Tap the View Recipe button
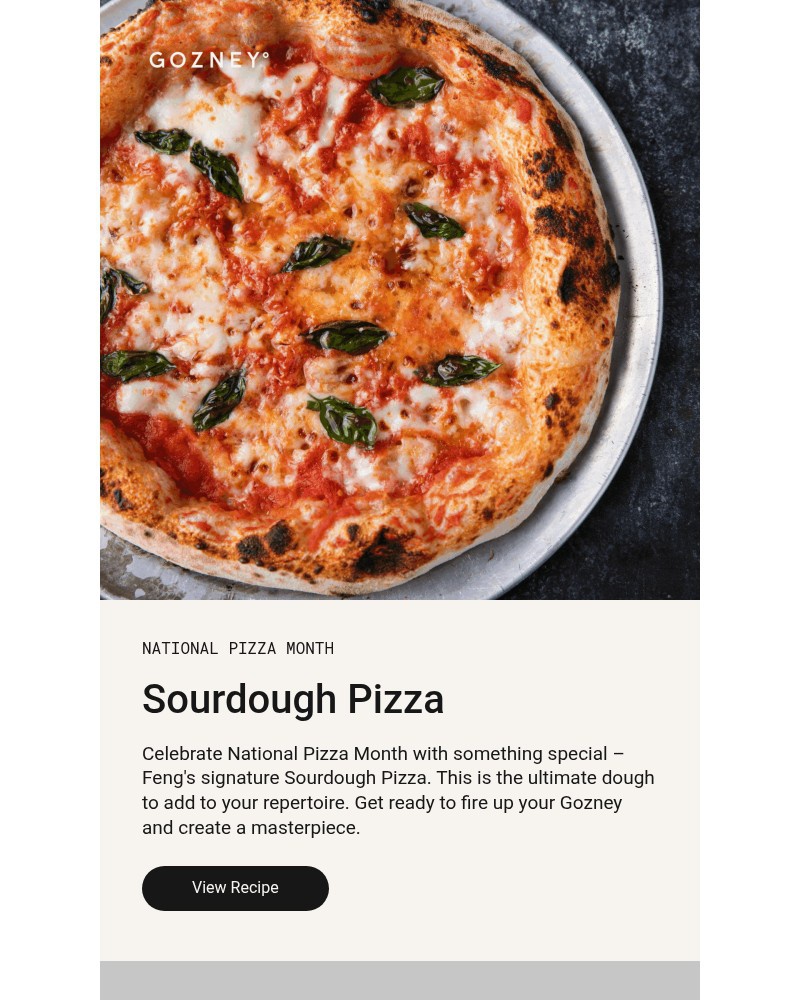This screenshot has width=800, height=1000. (235, 888)
